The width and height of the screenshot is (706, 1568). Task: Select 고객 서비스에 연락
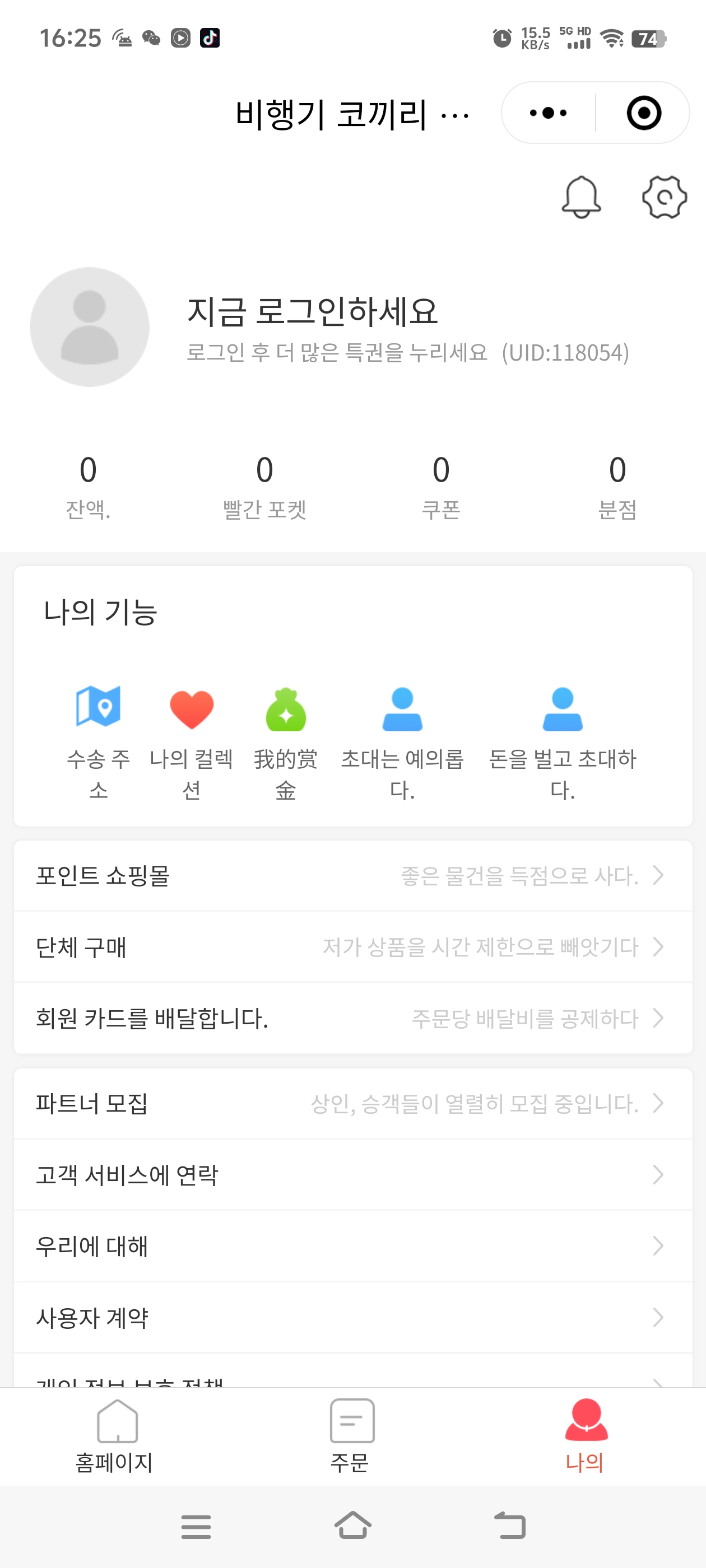click(352, 1174)
